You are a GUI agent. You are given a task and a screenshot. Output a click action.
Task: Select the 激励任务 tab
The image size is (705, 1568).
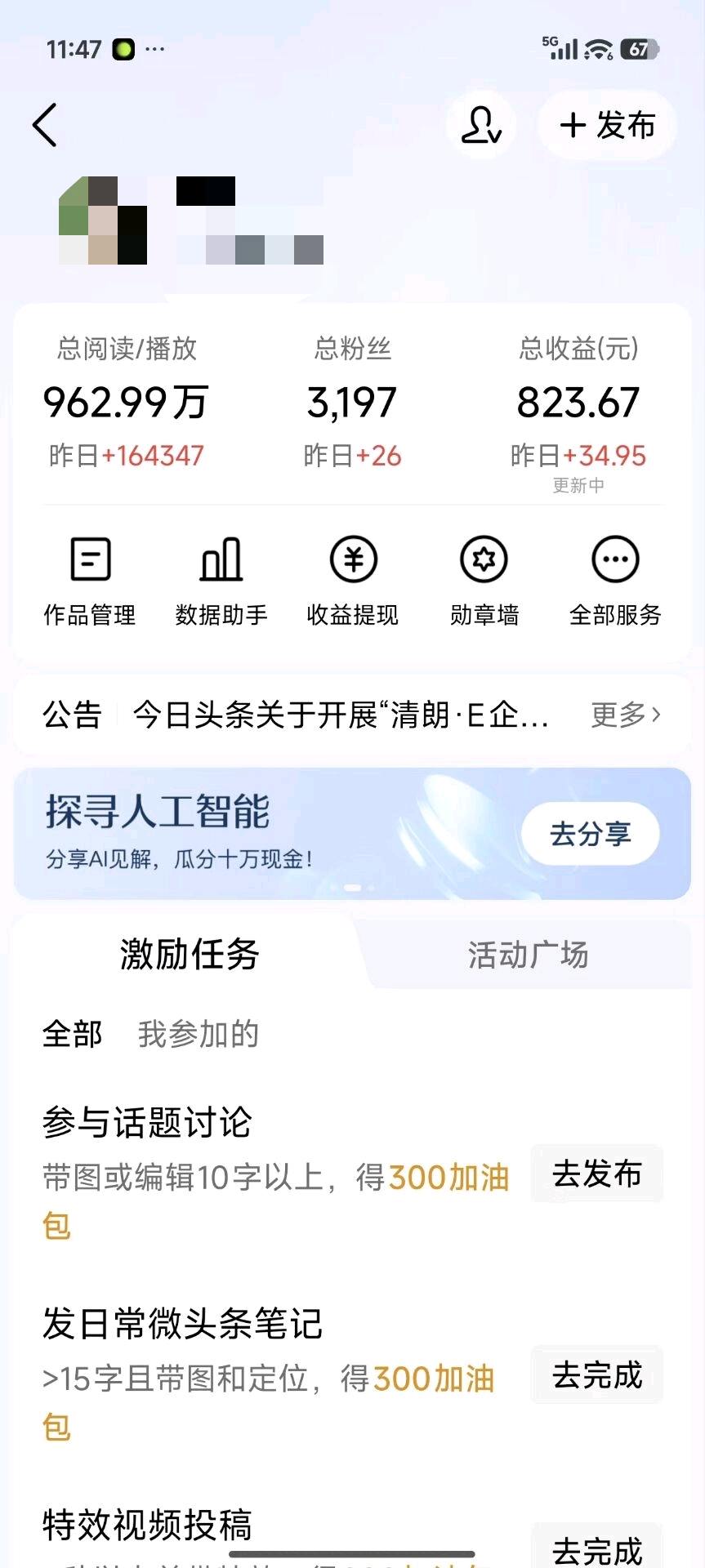tap(190, 955)
